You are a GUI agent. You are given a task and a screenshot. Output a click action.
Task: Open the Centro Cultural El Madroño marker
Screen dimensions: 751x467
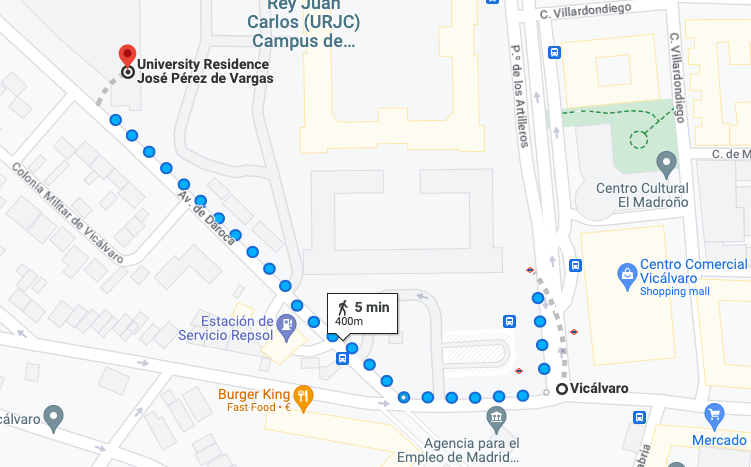[667, 162]
